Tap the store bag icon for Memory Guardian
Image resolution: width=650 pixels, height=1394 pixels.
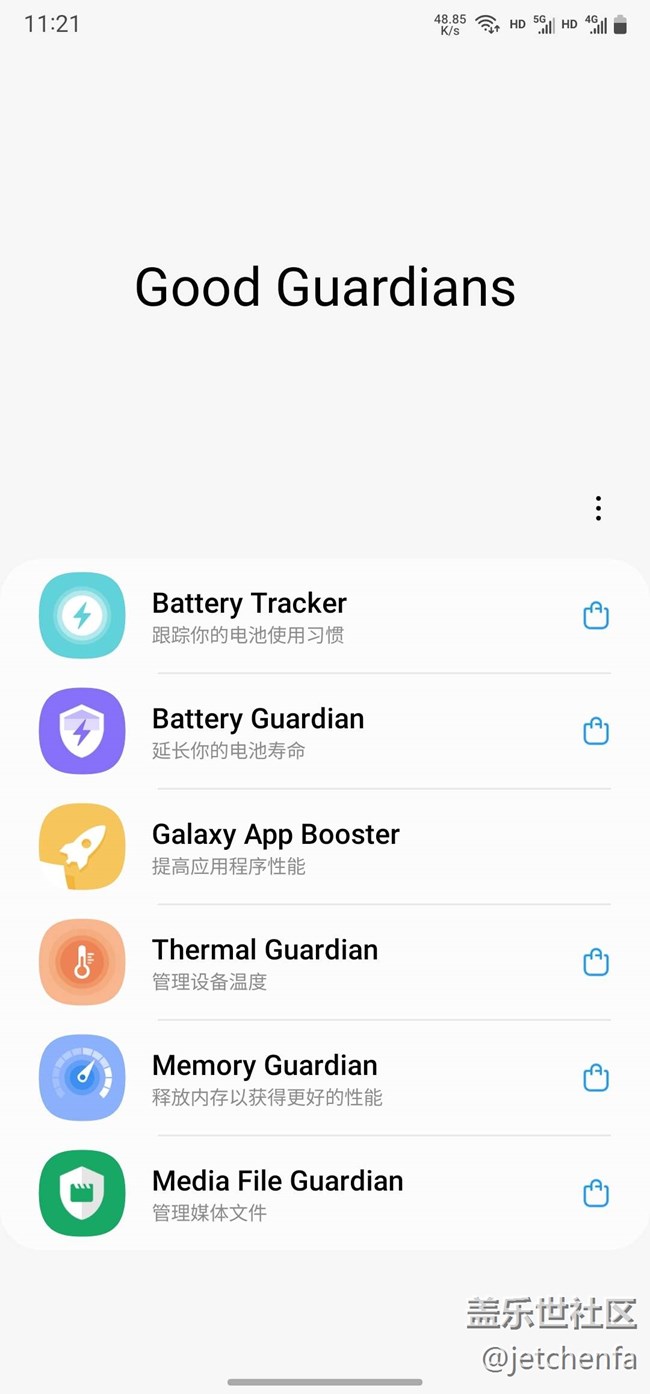(596, 1078)
